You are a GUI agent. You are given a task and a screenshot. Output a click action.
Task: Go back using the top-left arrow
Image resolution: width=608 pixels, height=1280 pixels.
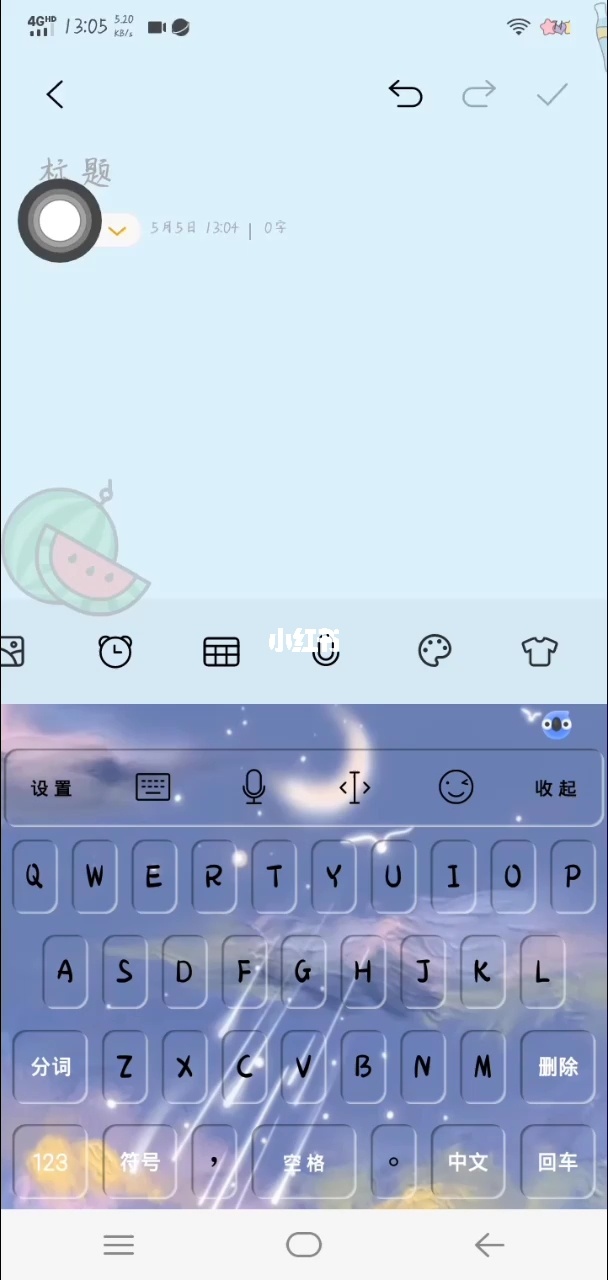pyautogui.click(x=55, y=95)
